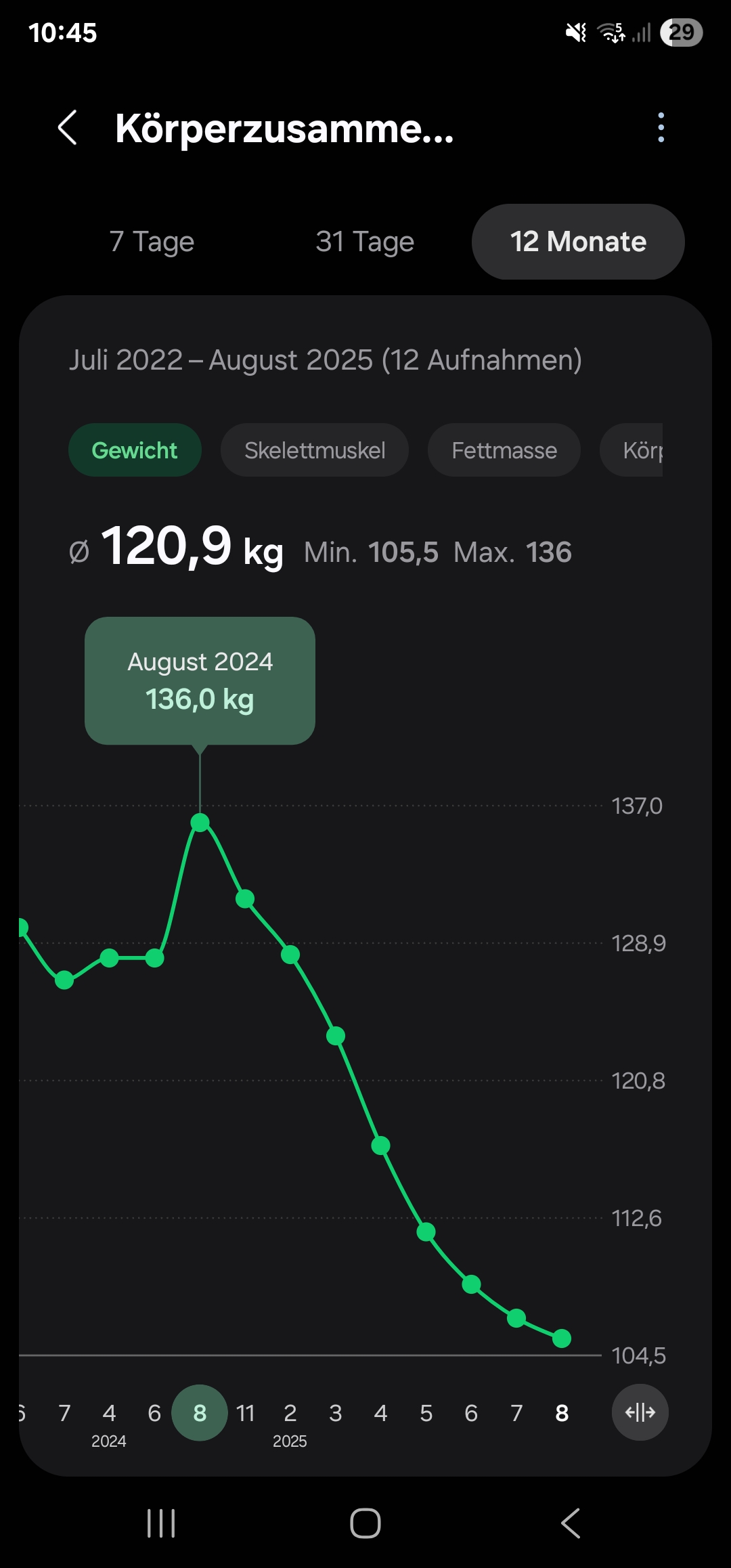731x1568 pixels.
Task: Select the 12 Monate tab
Action: click(x=578, y=242)
